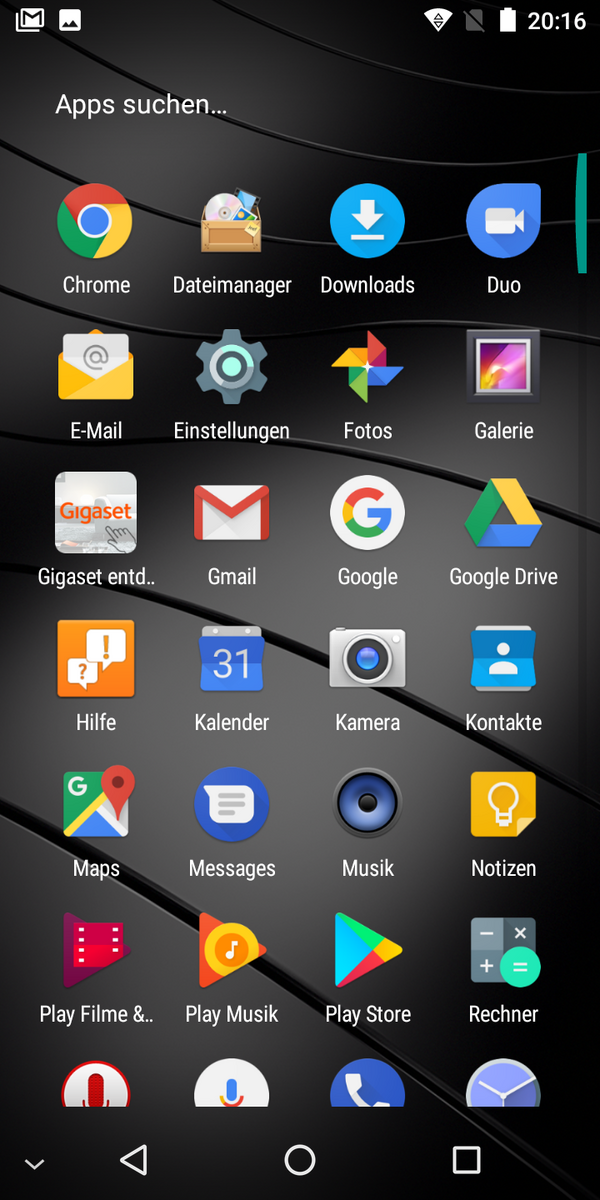Open the Downloads app
600x1200 pixels.
tap(368, 222)
